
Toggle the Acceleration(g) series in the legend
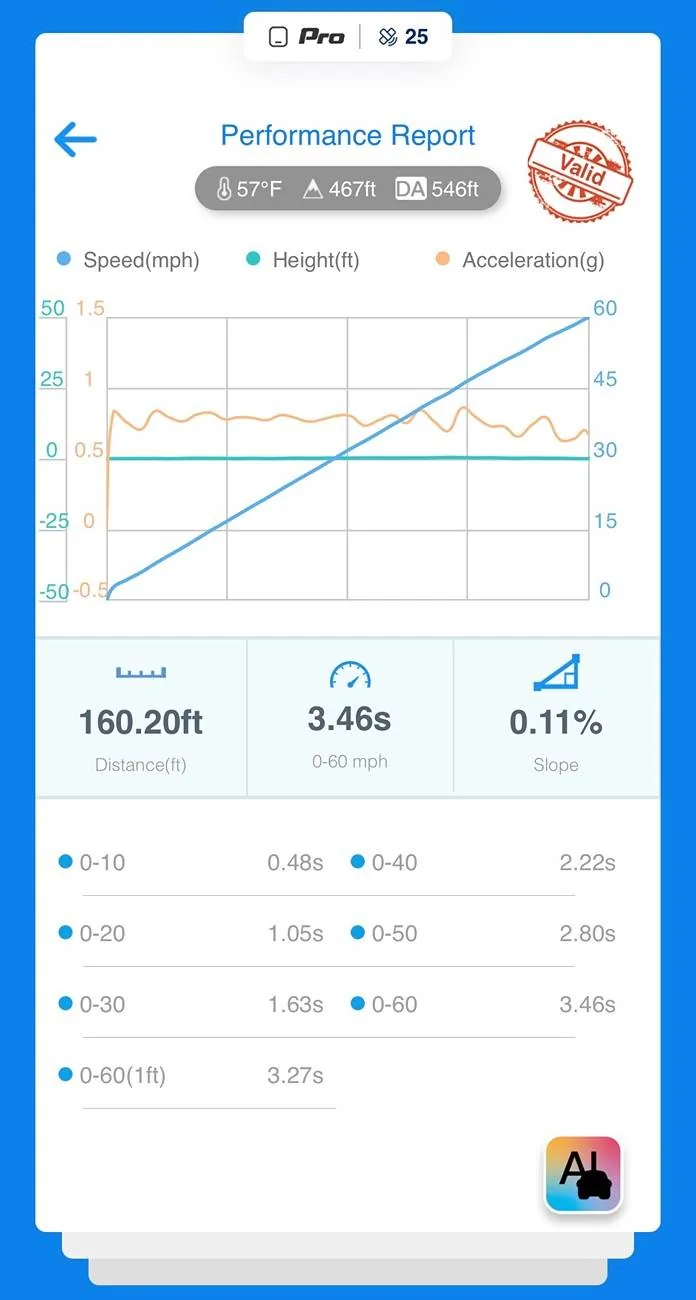(x=520, y=260)
